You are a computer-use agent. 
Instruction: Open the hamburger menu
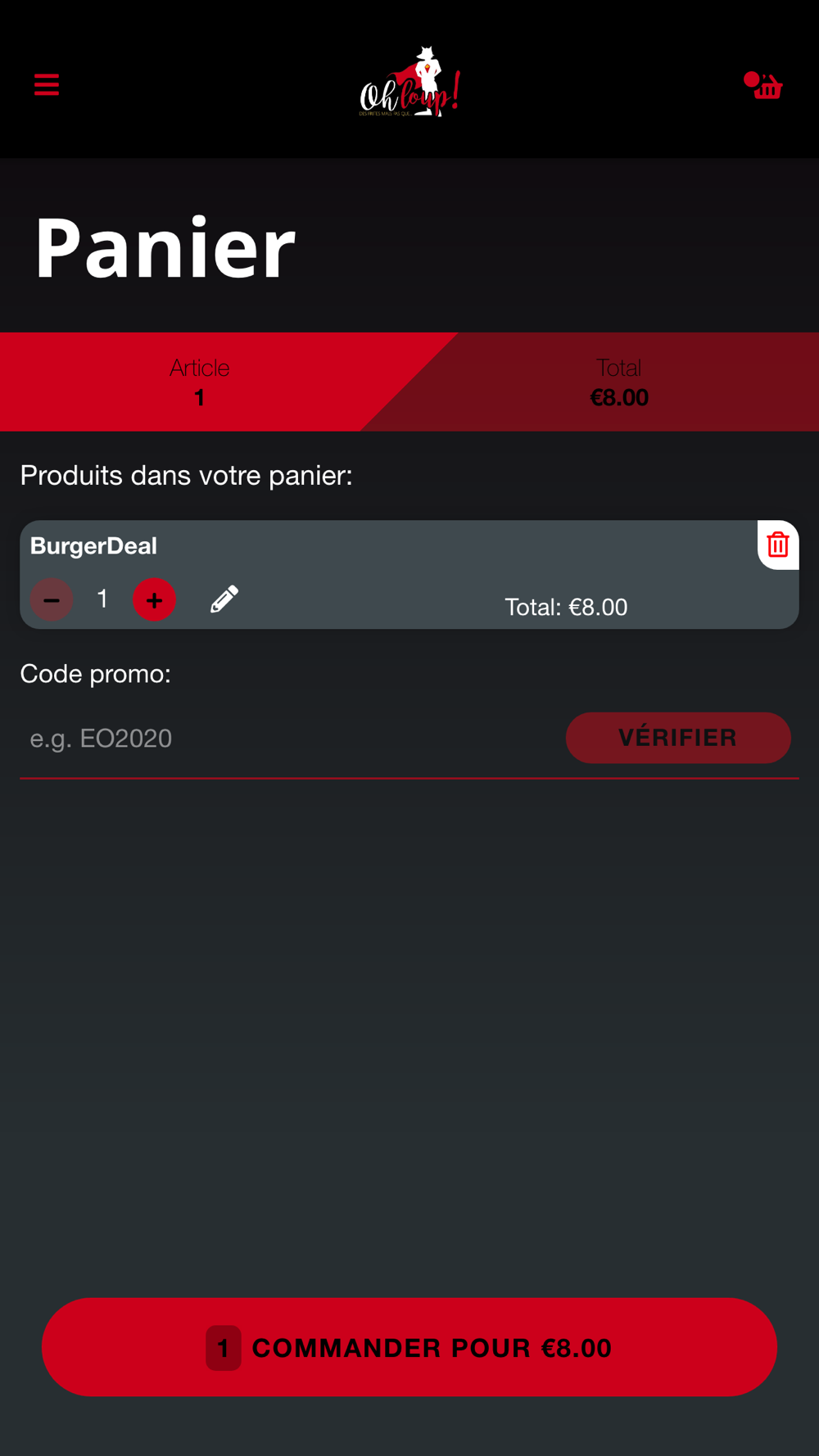[x=47, y=84]
